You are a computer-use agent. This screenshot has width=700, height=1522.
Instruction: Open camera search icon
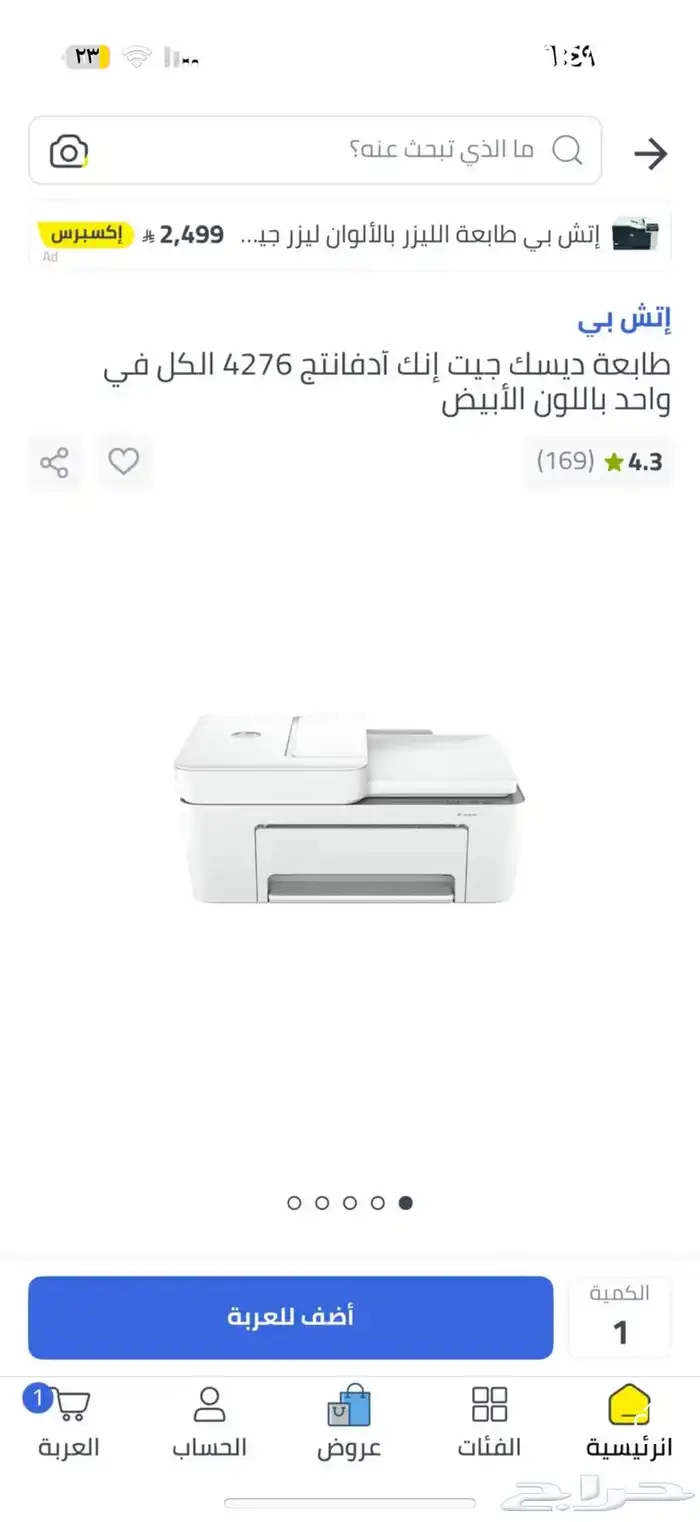(x=68, y=152)
